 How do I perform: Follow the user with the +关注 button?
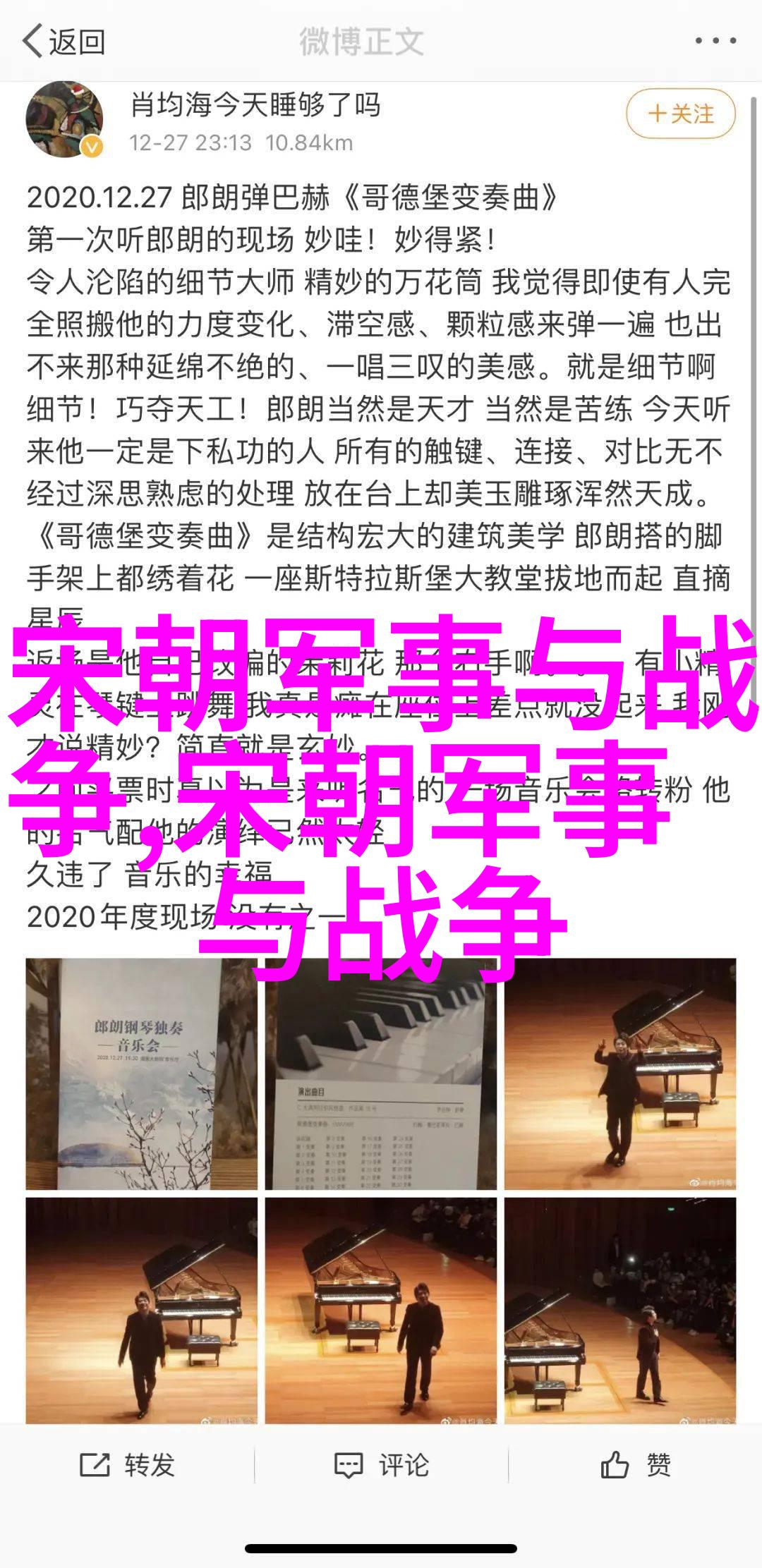click(680, 114)
